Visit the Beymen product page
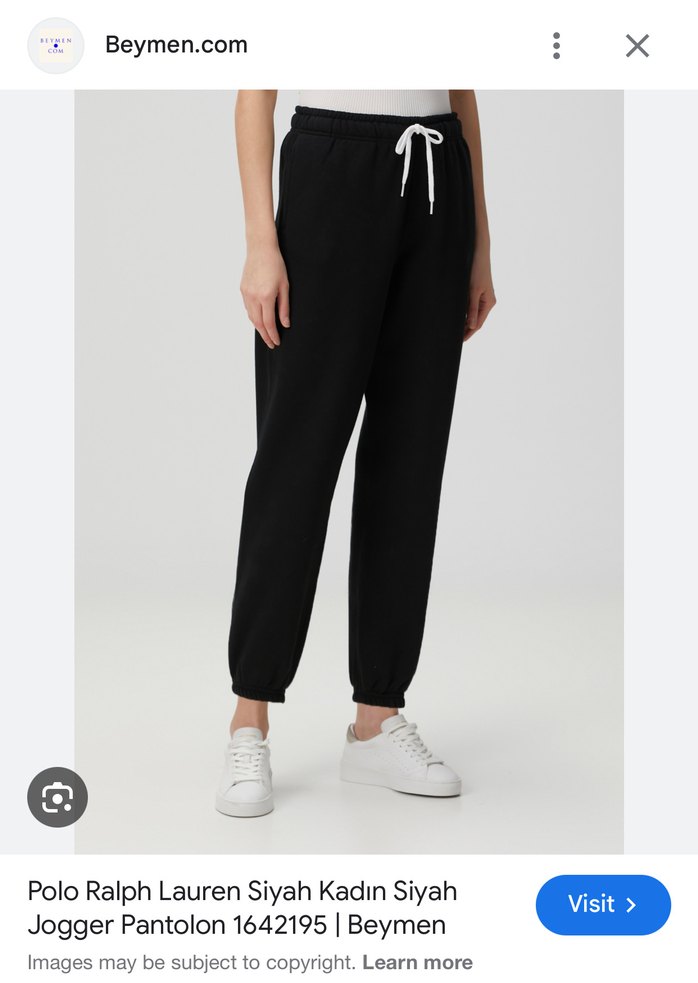Viewport: 698px width, 983px height. coord(602,905)
